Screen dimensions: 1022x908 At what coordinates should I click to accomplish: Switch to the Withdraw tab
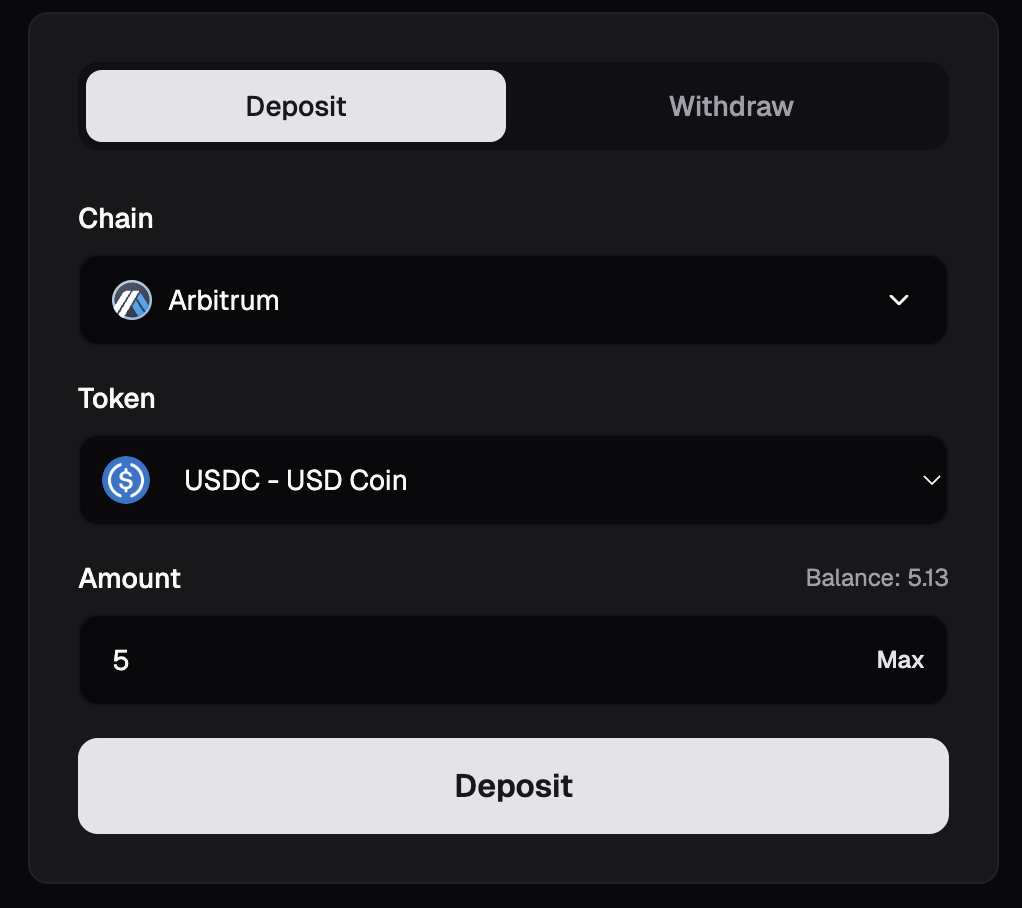click(x=730, y=106)
